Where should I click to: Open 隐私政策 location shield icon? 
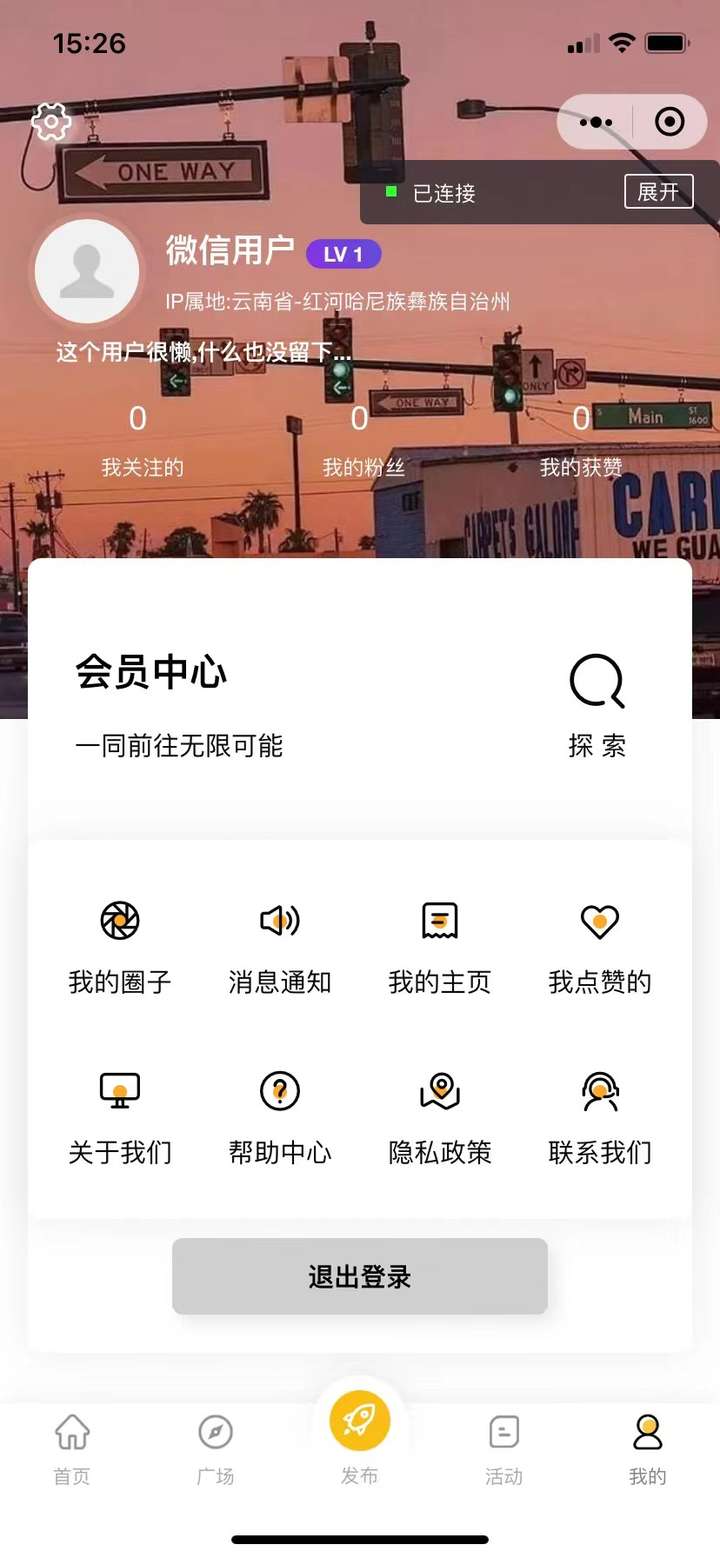(439, 1090)
